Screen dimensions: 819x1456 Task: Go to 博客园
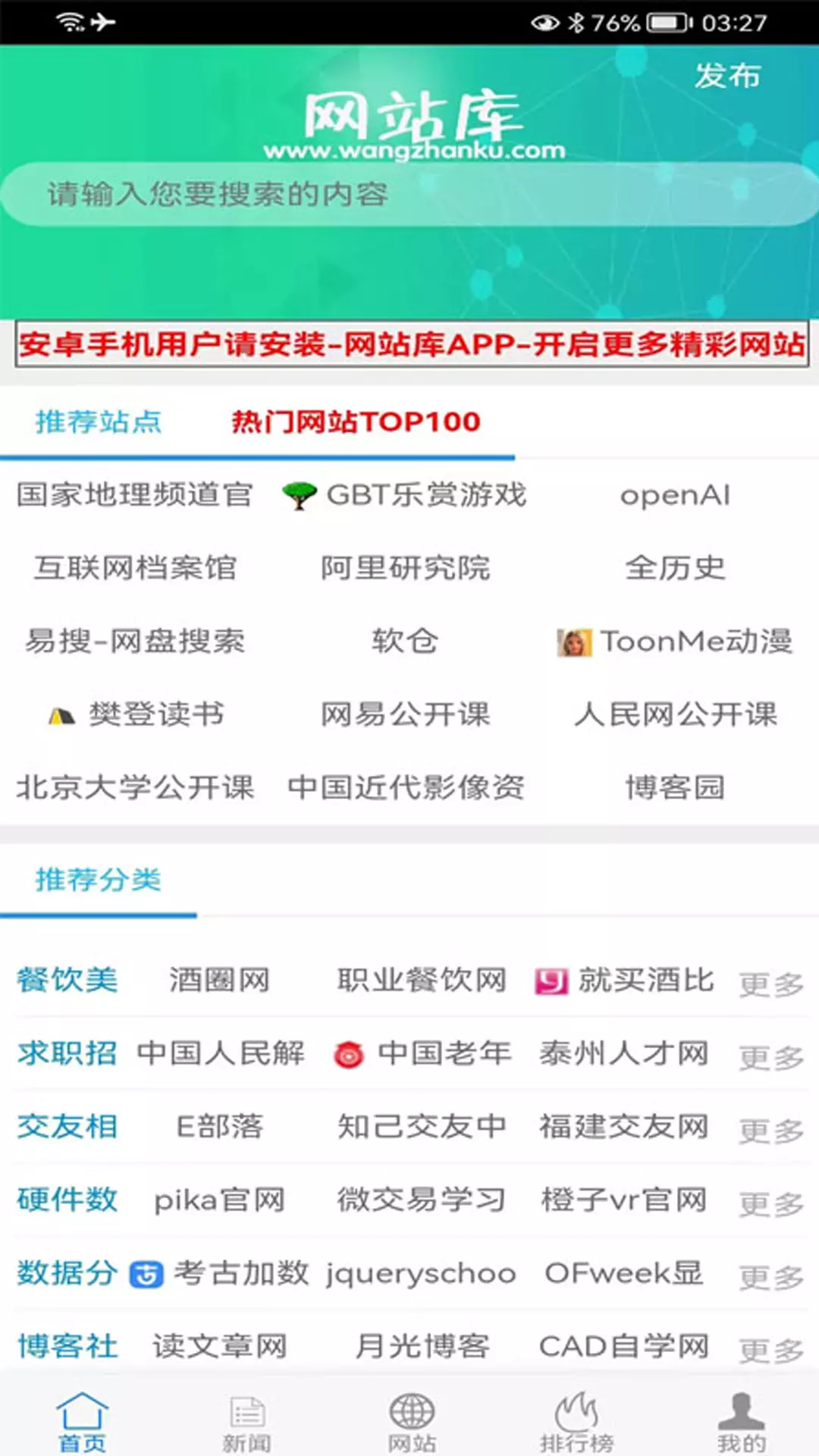[675, 787]
